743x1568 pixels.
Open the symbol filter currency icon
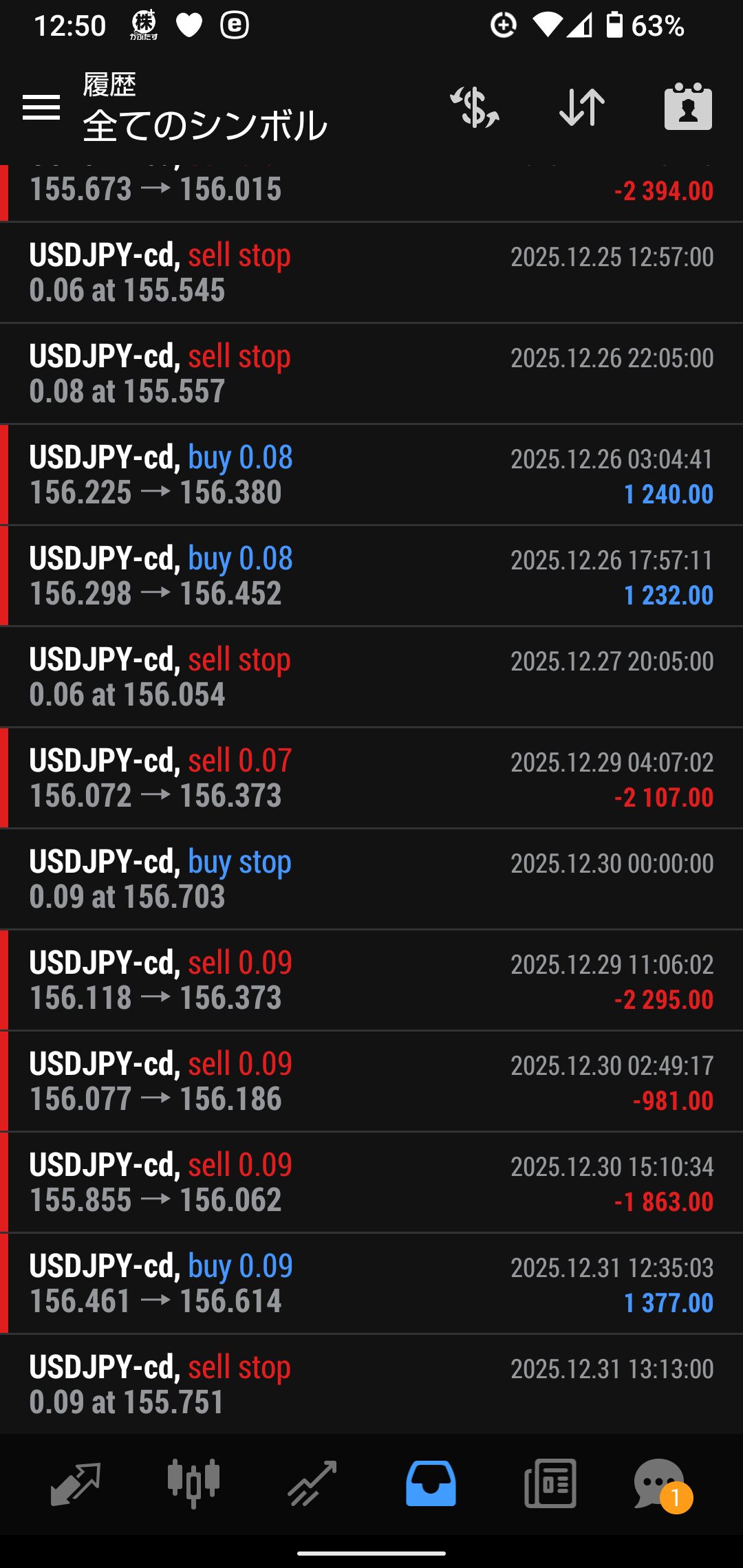475,107
